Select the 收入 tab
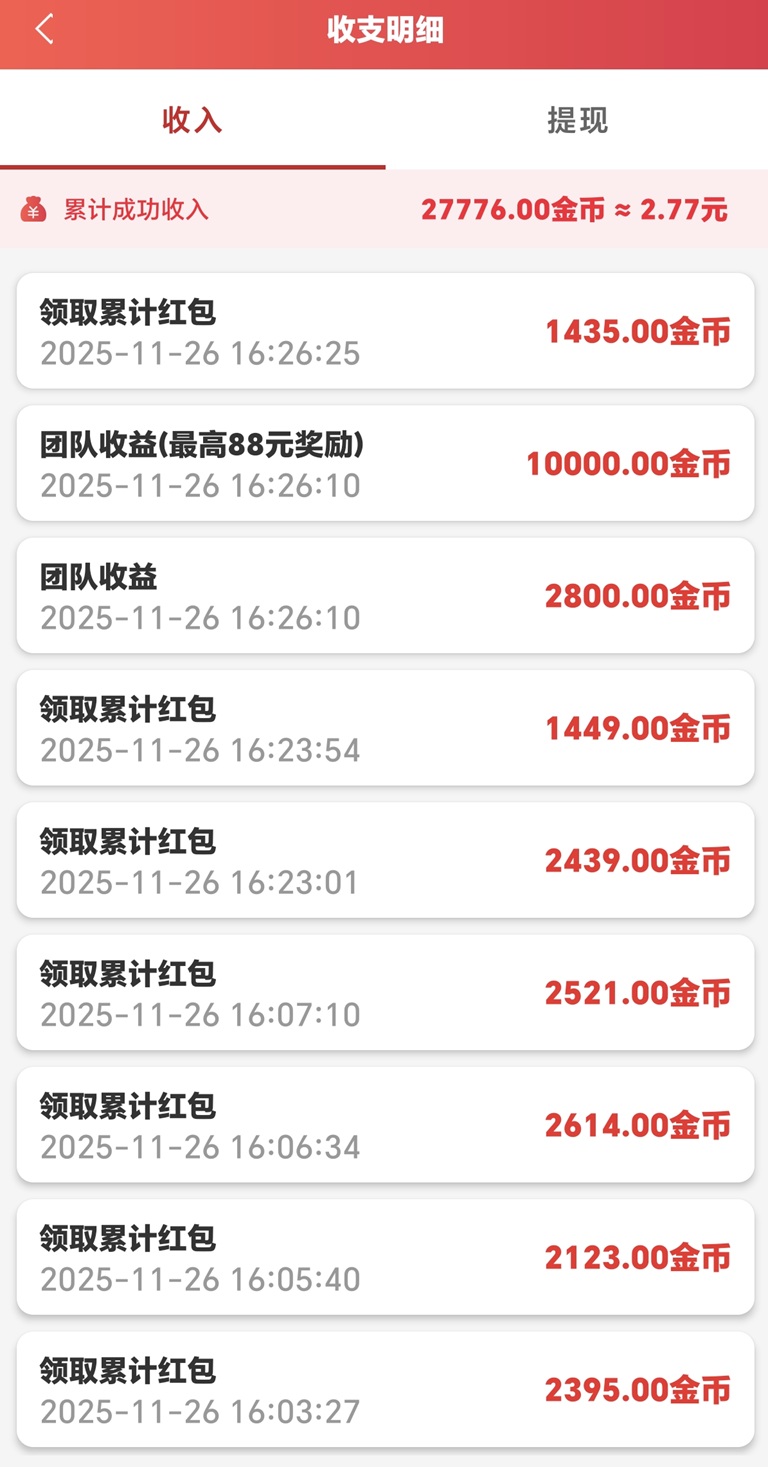The image size is (768, 1467). pos(192,120)
